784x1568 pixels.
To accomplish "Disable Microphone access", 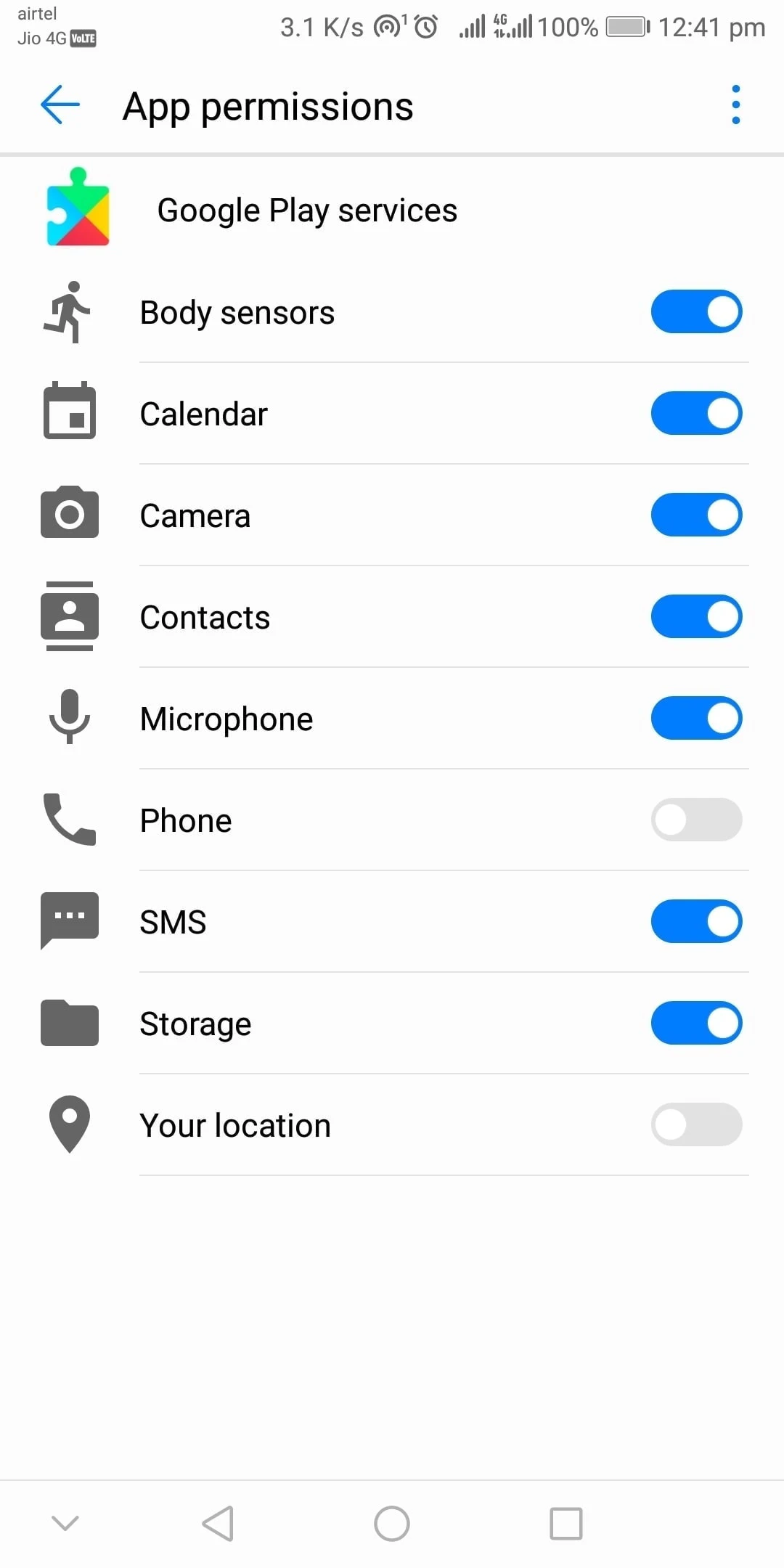I will tap(696, 719).
